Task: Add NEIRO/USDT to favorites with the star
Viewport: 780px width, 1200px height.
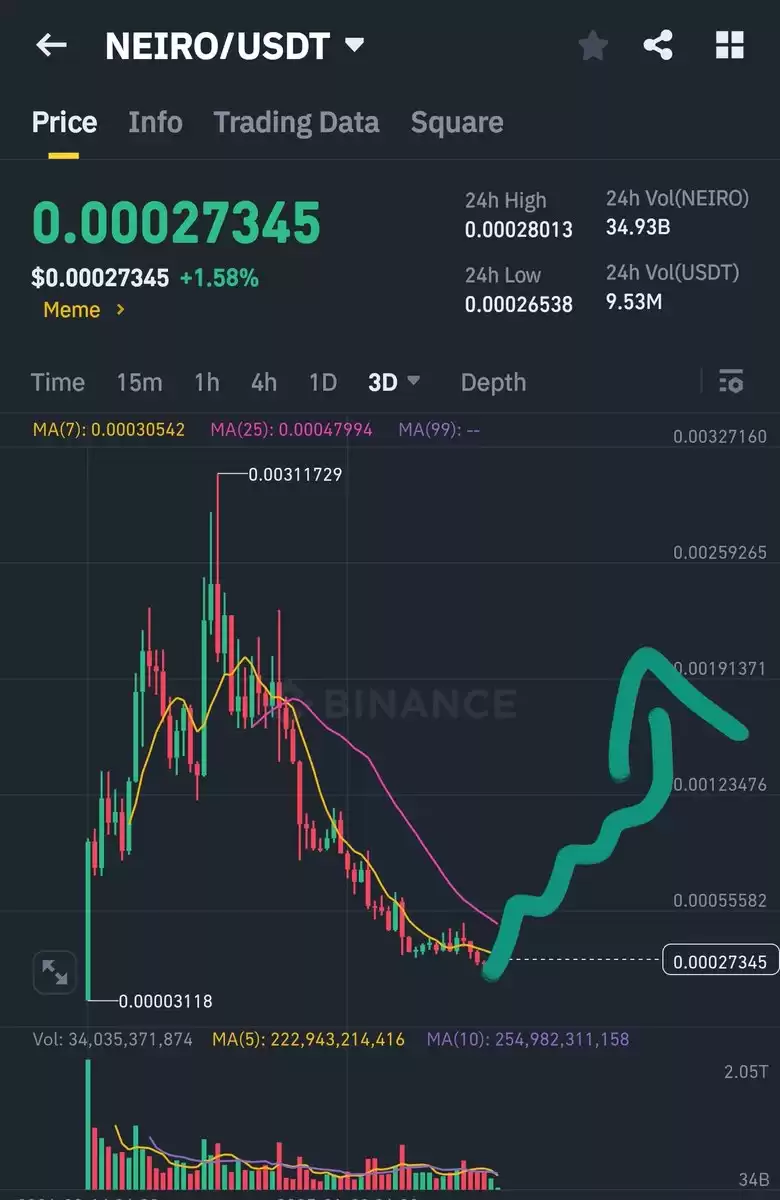Action: coord(593,45)
